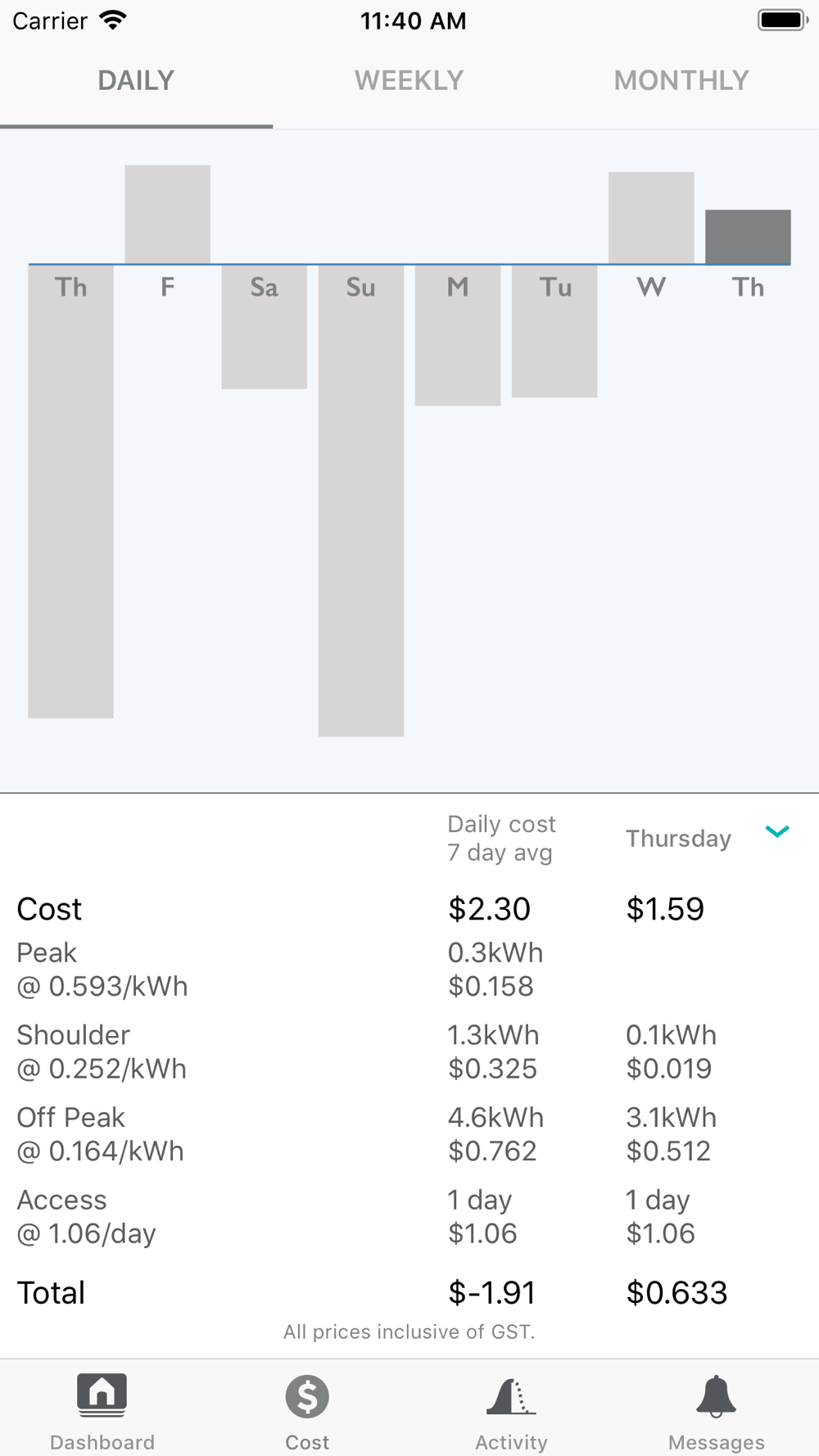Select the Daily tab
This screenshot has width=819, height=1456.
click(x=136, y=80)
